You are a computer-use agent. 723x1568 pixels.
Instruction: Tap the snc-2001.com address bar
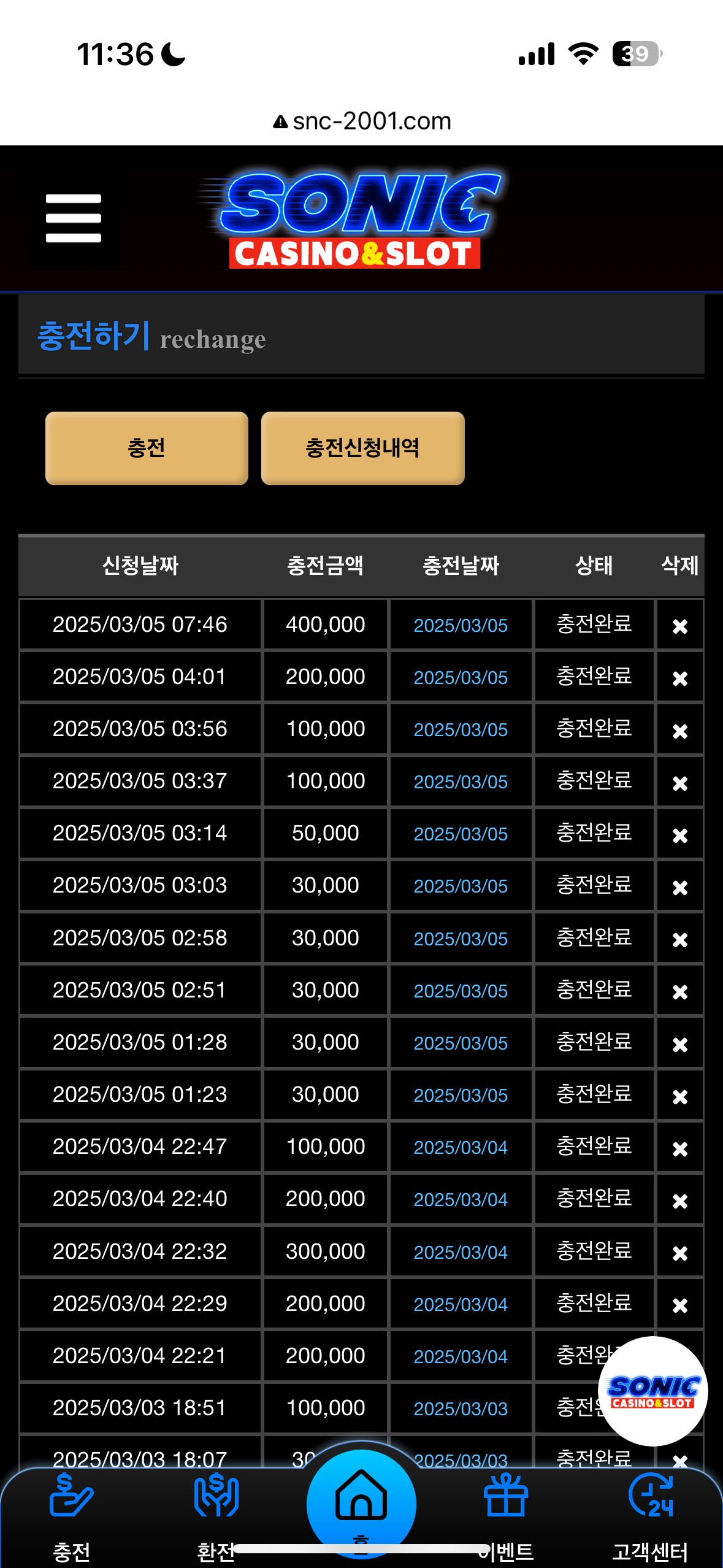(x=362, y=121)
